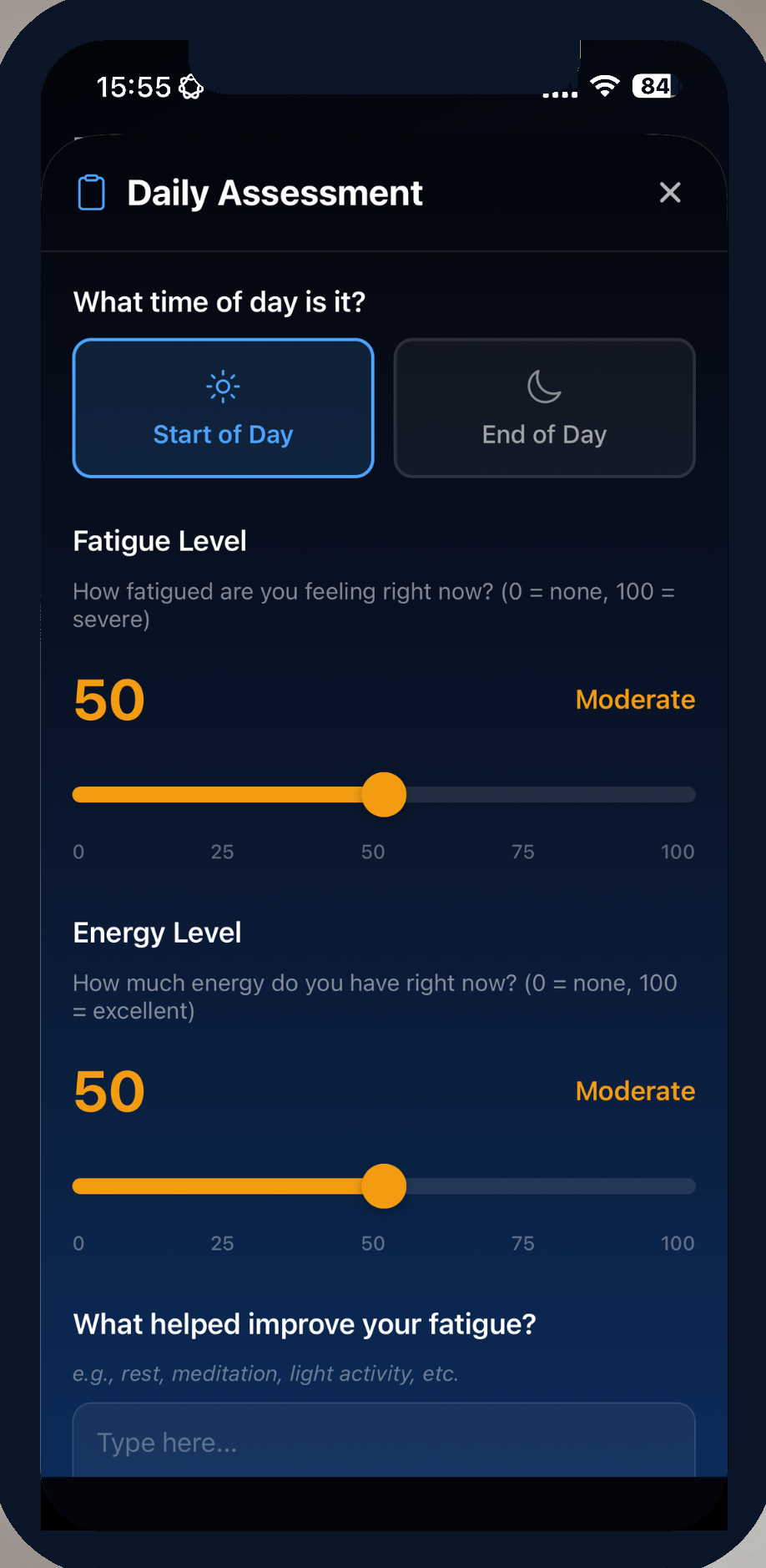This screenshot has width=766, height=1568.
Task: Click the Type here text field
Action: [x=383, y=1441]
